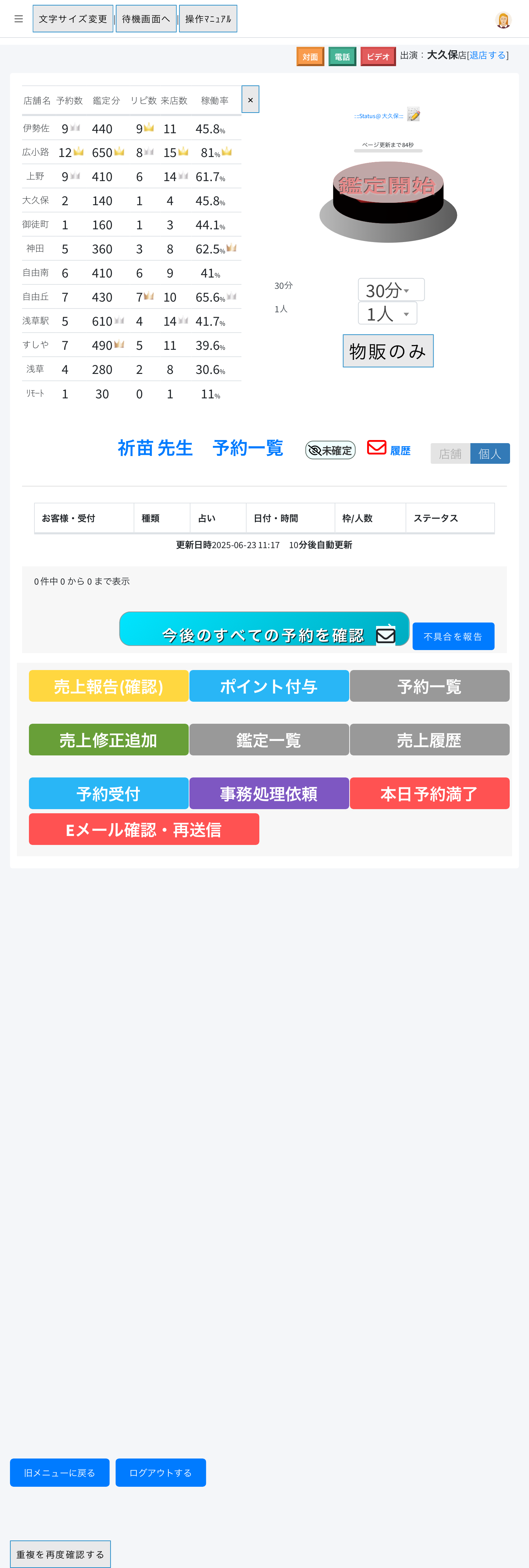Tap 今後のすべての予約を確認
The width and height of the screenshot is (529, 1568).
tap(263, 629)
